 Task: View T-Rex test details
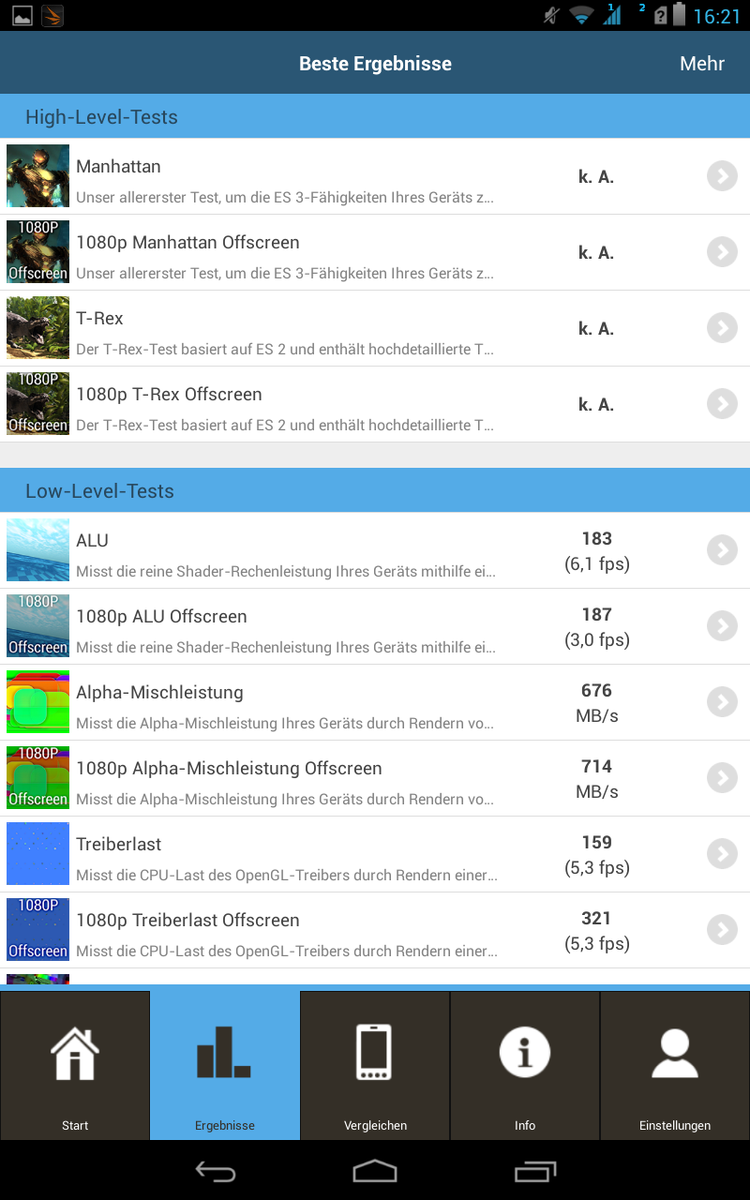pos(375,329)
